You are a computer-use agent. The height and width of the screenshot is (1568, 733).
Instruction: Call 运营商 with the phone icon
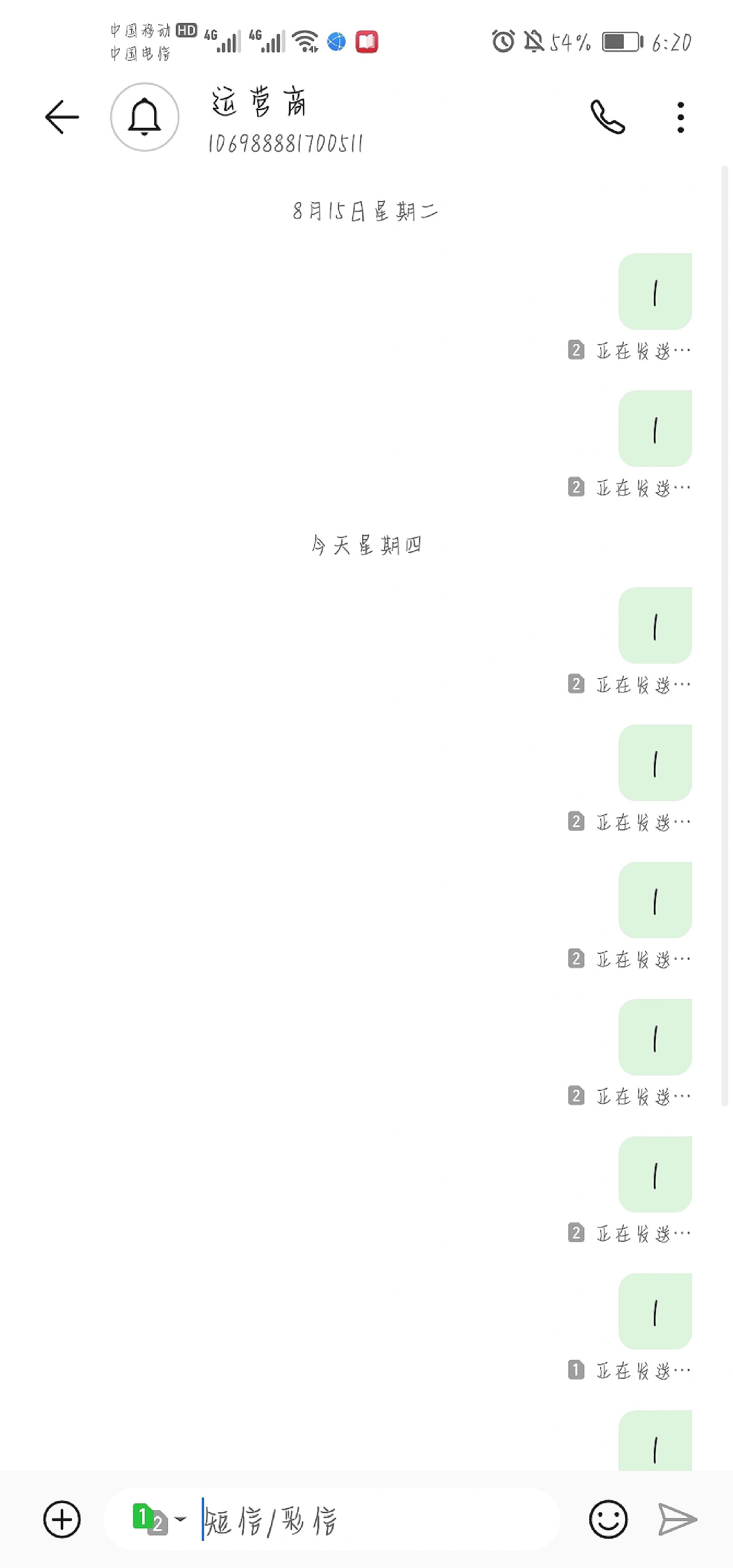tap(608, 116)
